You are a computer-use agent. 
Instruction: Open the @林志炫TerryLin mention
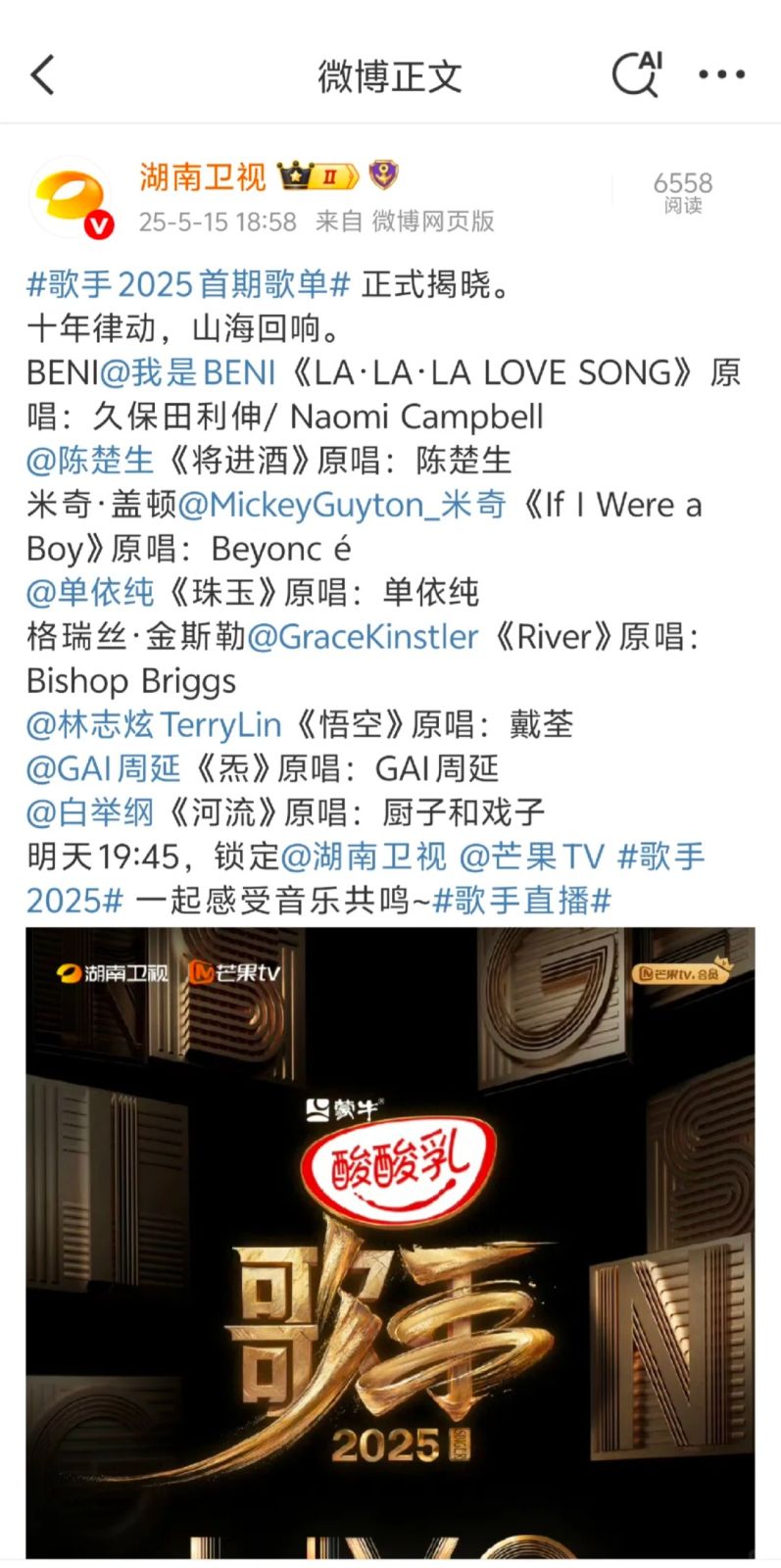[x=154, y=724]
